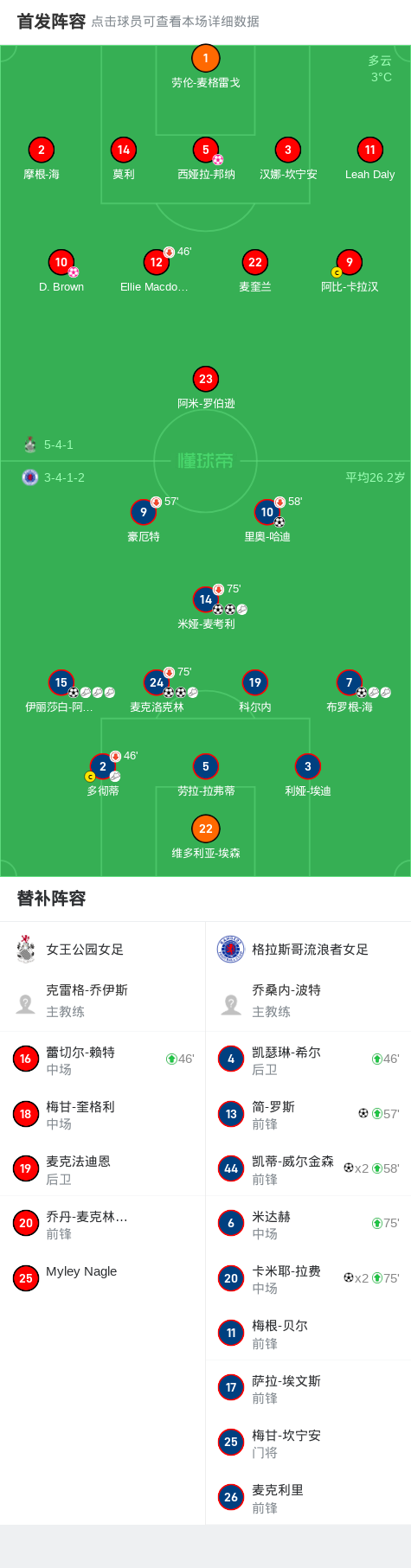Screen dimensions: 411x1568
Task: View coach 乔桑内-波特 profile
Action: (308, 1000)
